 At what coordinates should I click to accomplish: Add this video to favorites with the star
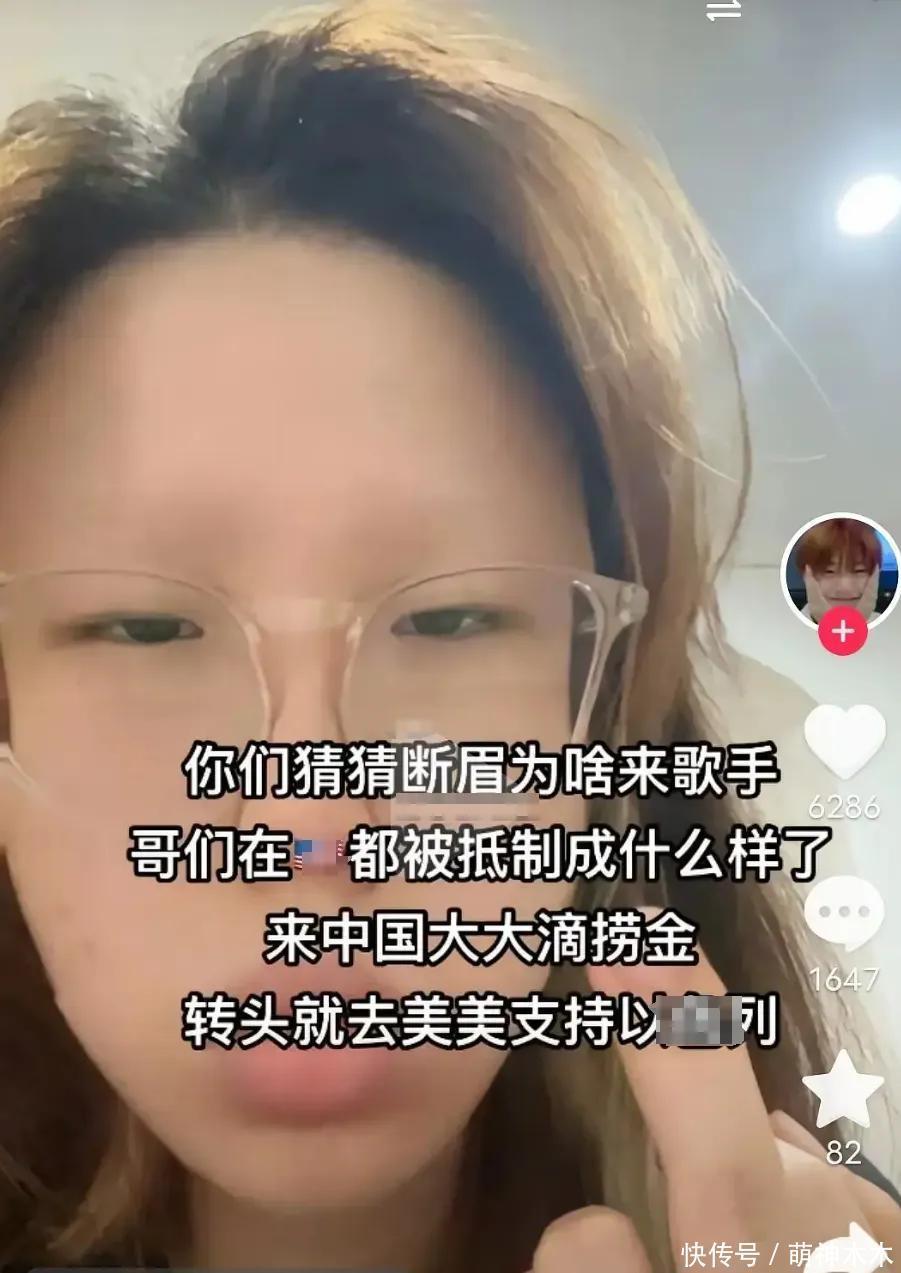(x=843, y=1089)
